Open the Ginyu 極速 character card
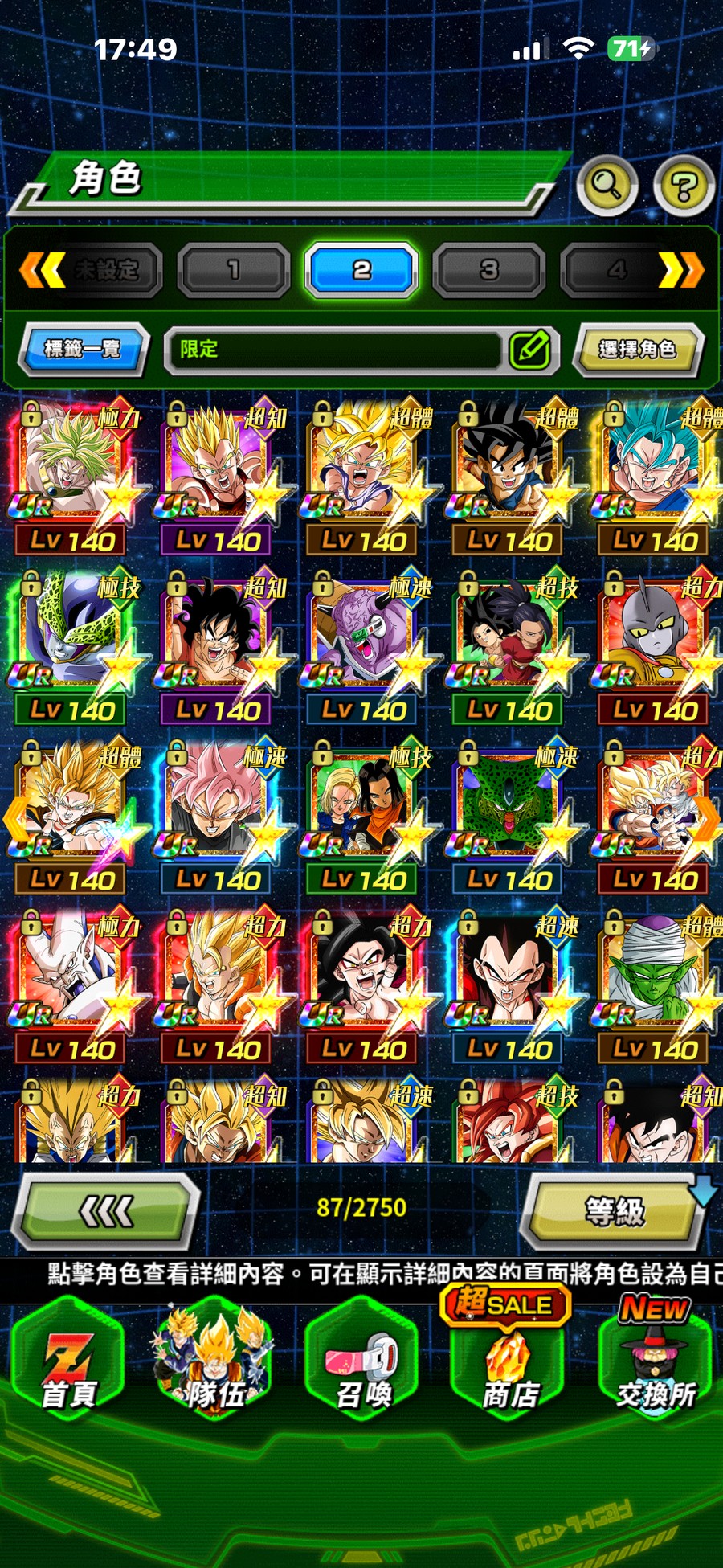This screenshot has height=1568, width=723. 363,644
